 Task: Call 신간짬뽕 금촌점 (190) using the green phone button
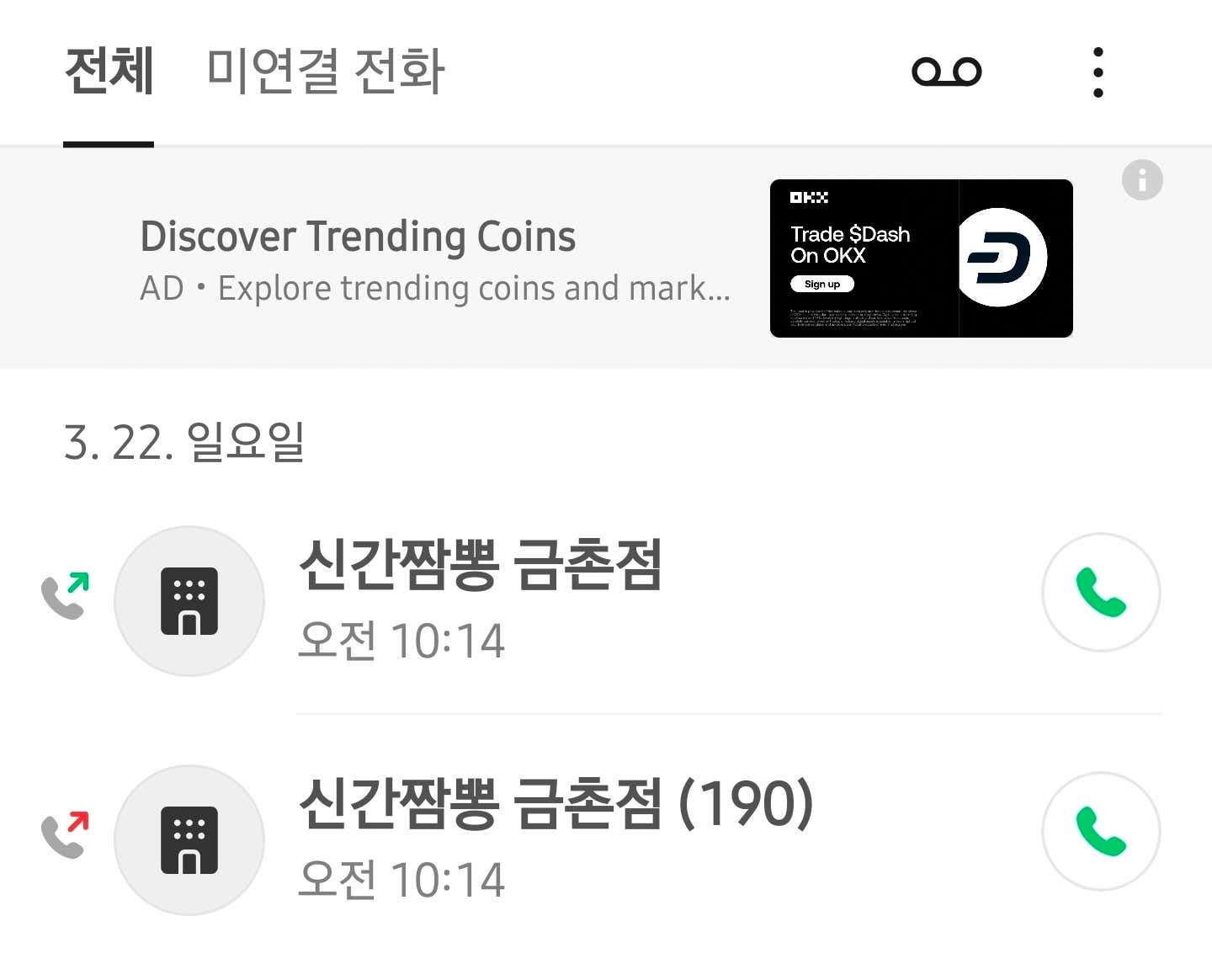point(1101,832)
